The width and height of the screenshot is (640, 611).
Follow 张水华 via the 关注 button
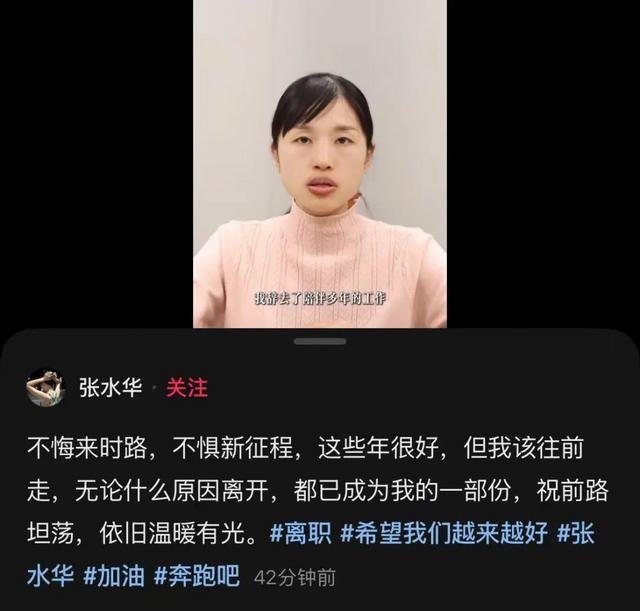(x=187, y=388)
